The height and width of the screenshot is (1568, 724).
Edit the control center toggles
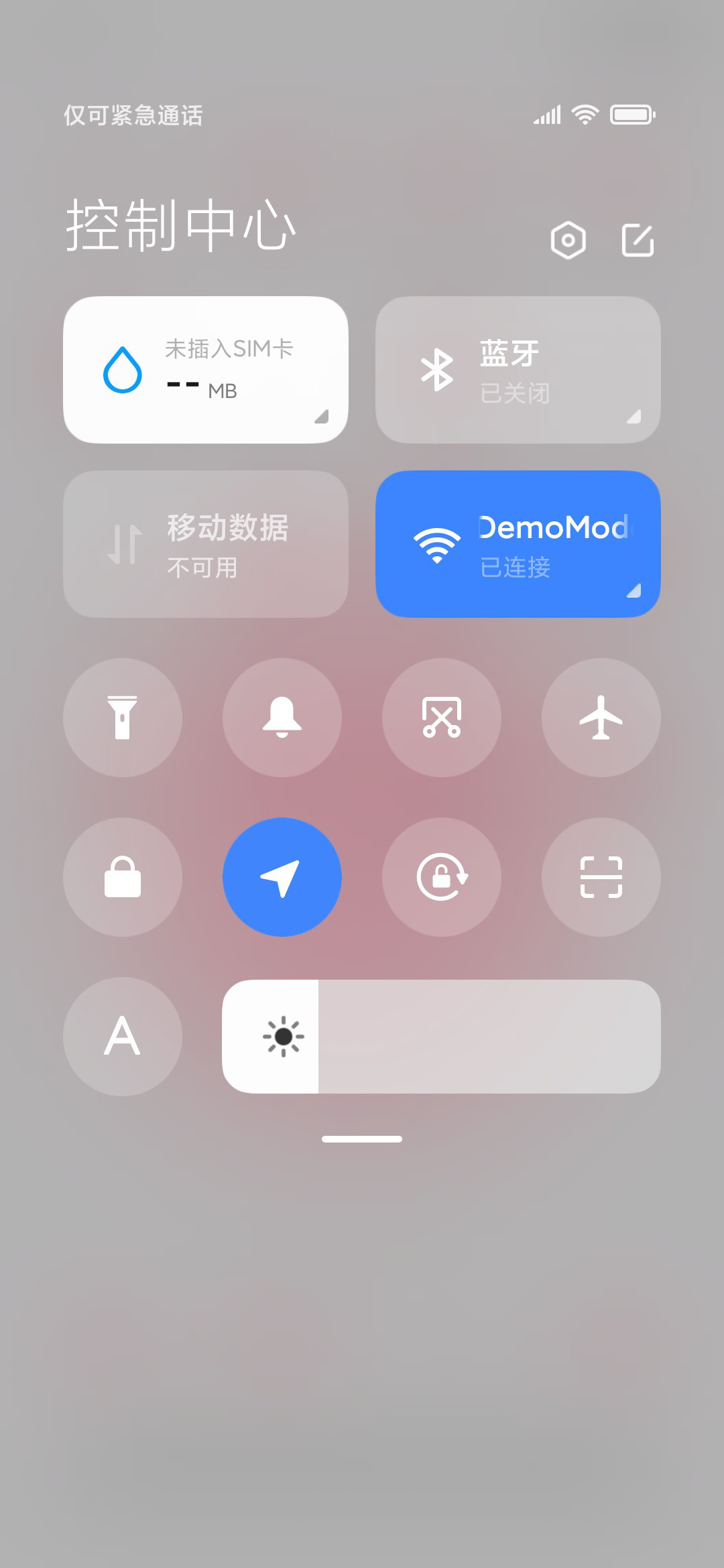[638, 240]
